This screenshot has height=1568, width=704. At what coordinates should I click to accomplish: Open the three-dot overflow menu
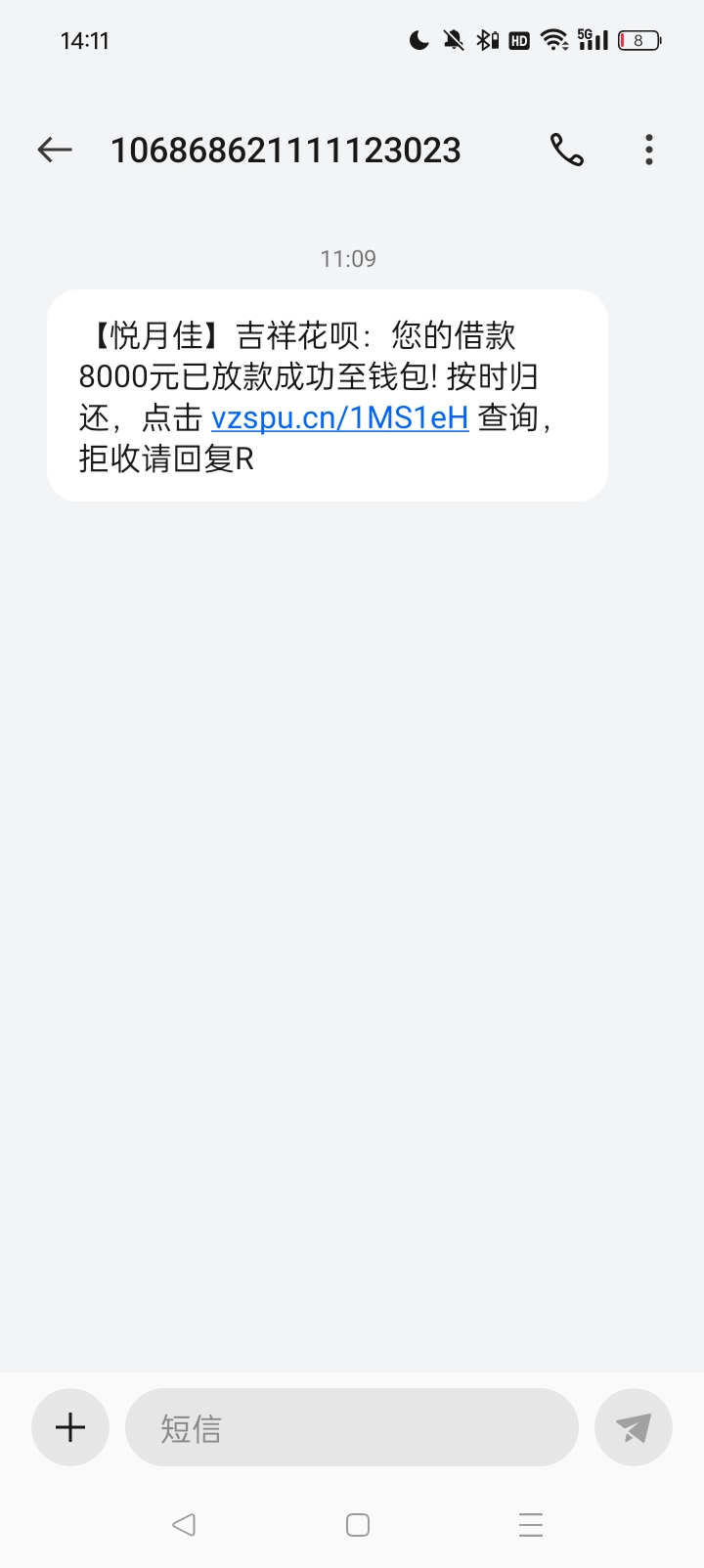[x=649, y=150]
